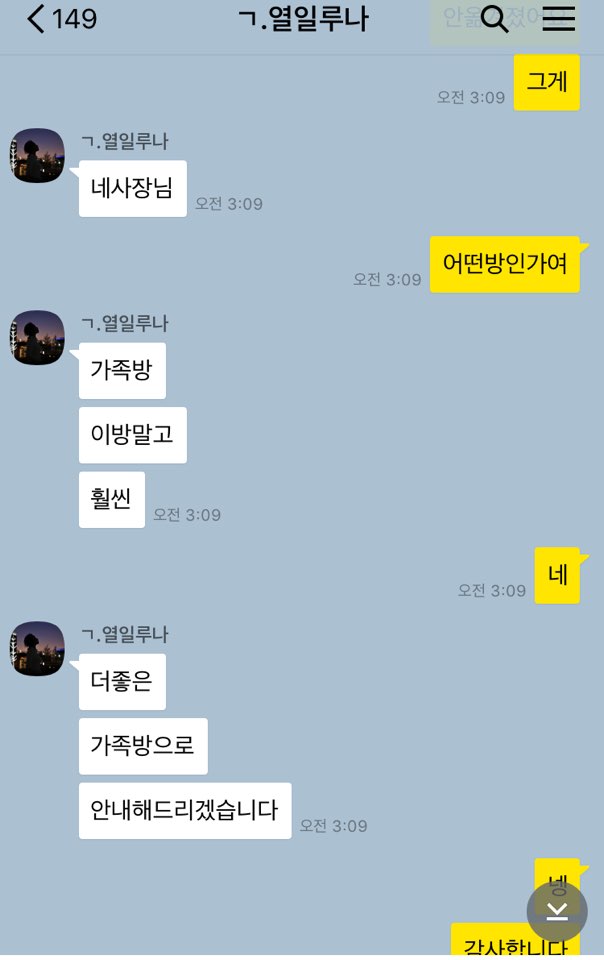Search within this chat room
This screenshot has height=960, width=604.
494,19
